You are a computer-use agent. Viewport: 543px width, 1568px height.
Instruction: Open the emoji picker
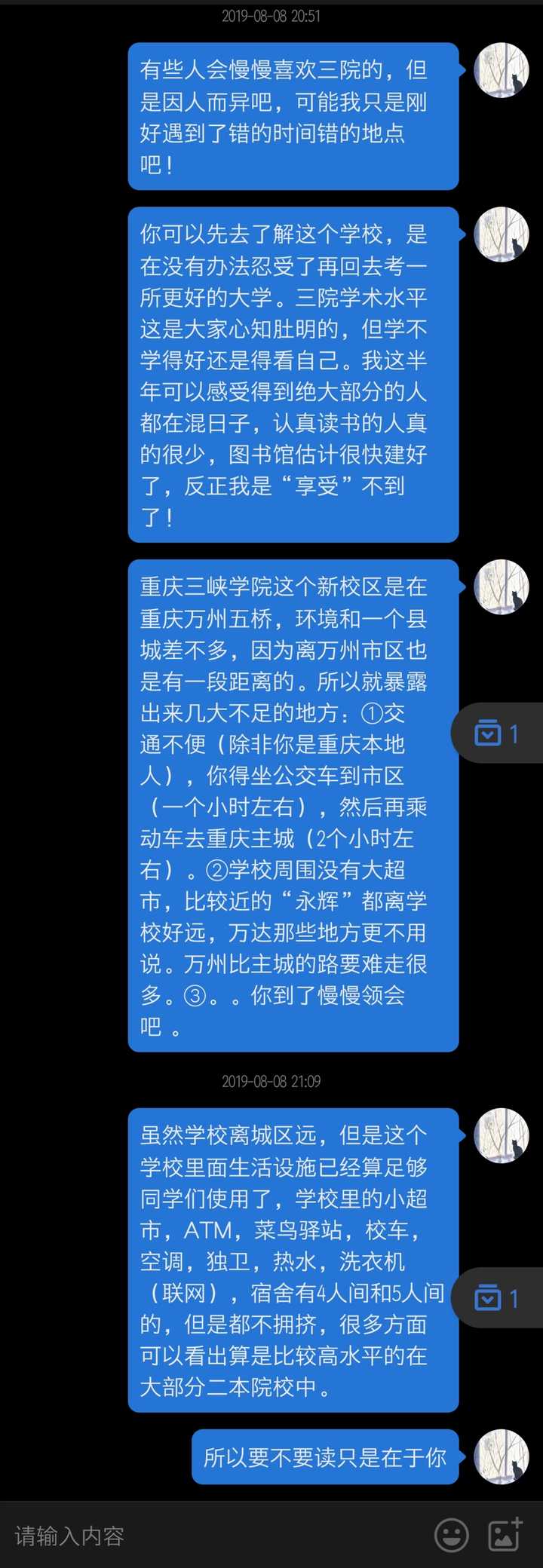[x=452, y=1535]
